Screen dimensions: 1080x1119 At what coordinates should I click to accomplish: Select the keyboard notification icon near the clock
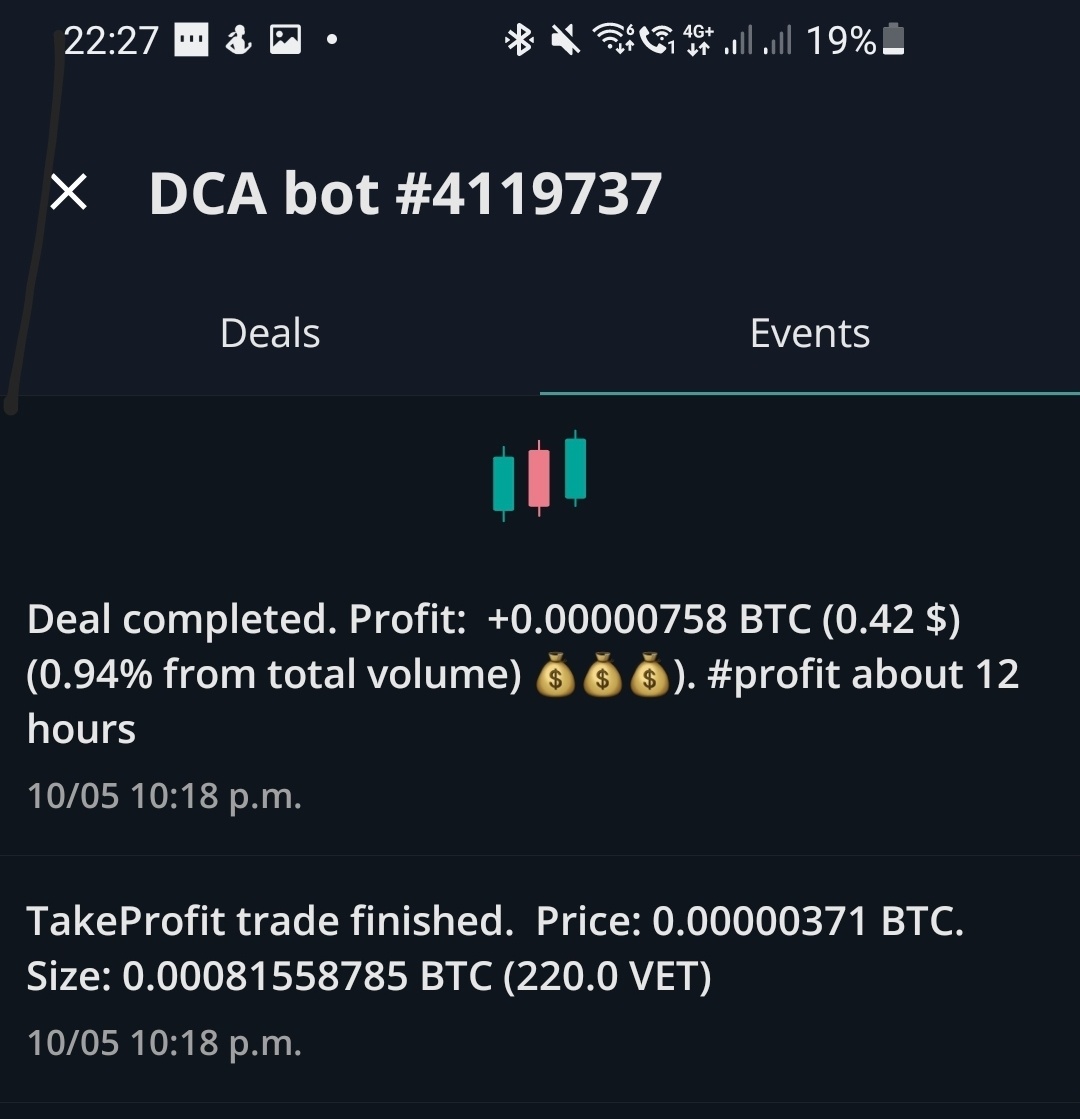click(x=190, y=40)
